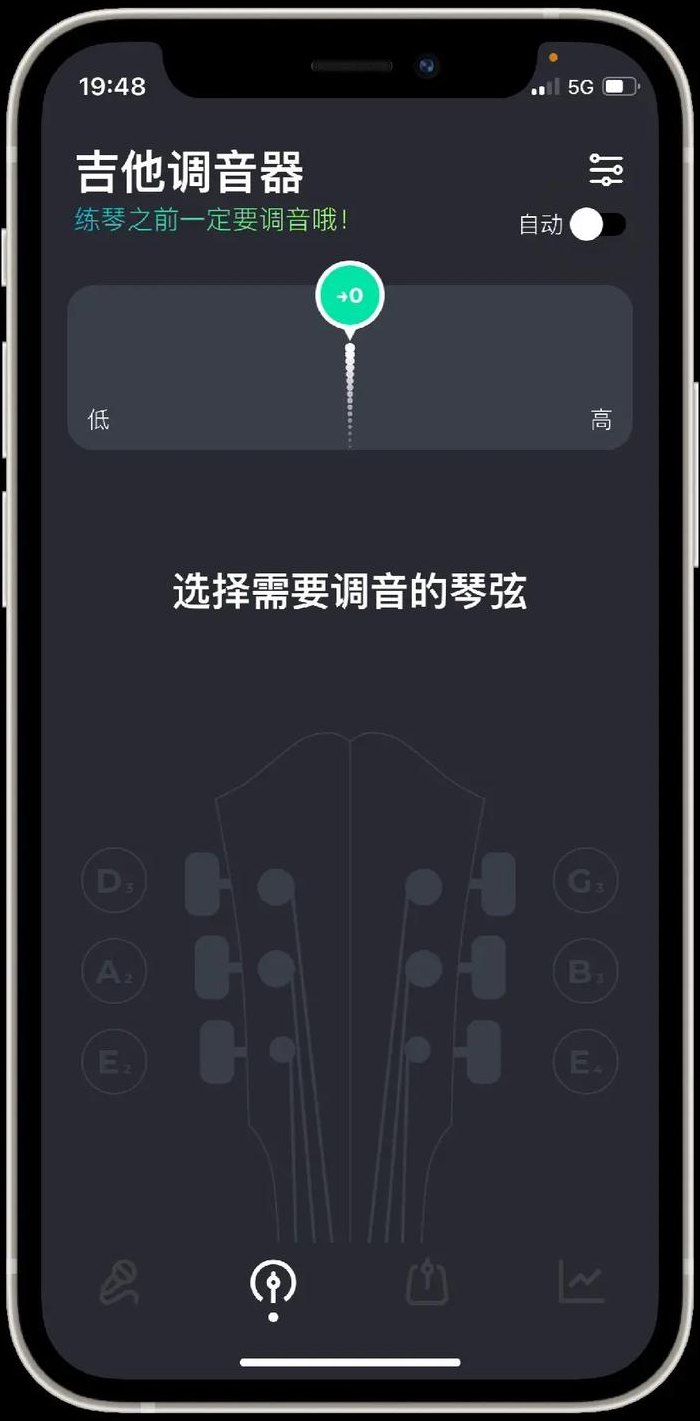The image size is (700, 1421).
Task: Select the G3 string button
Action: (x=586, y=881)
